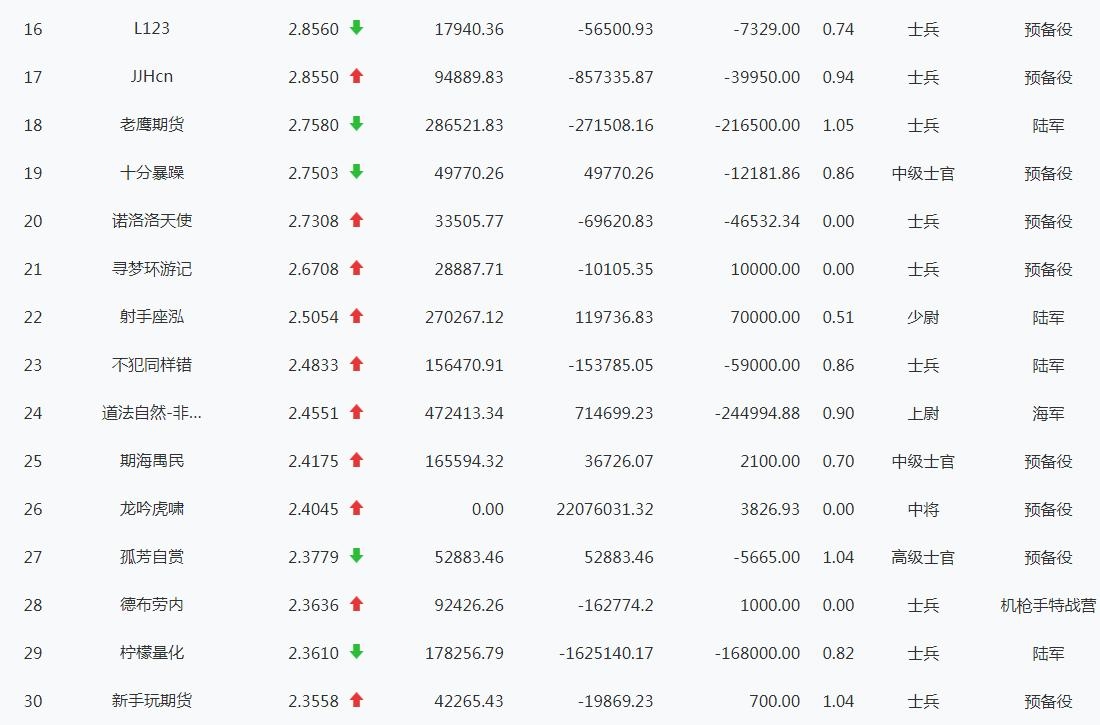Open 诺洛洛天使 trader entry
1100x725 pixels.
pyautogui.click(x=152, y=221)
